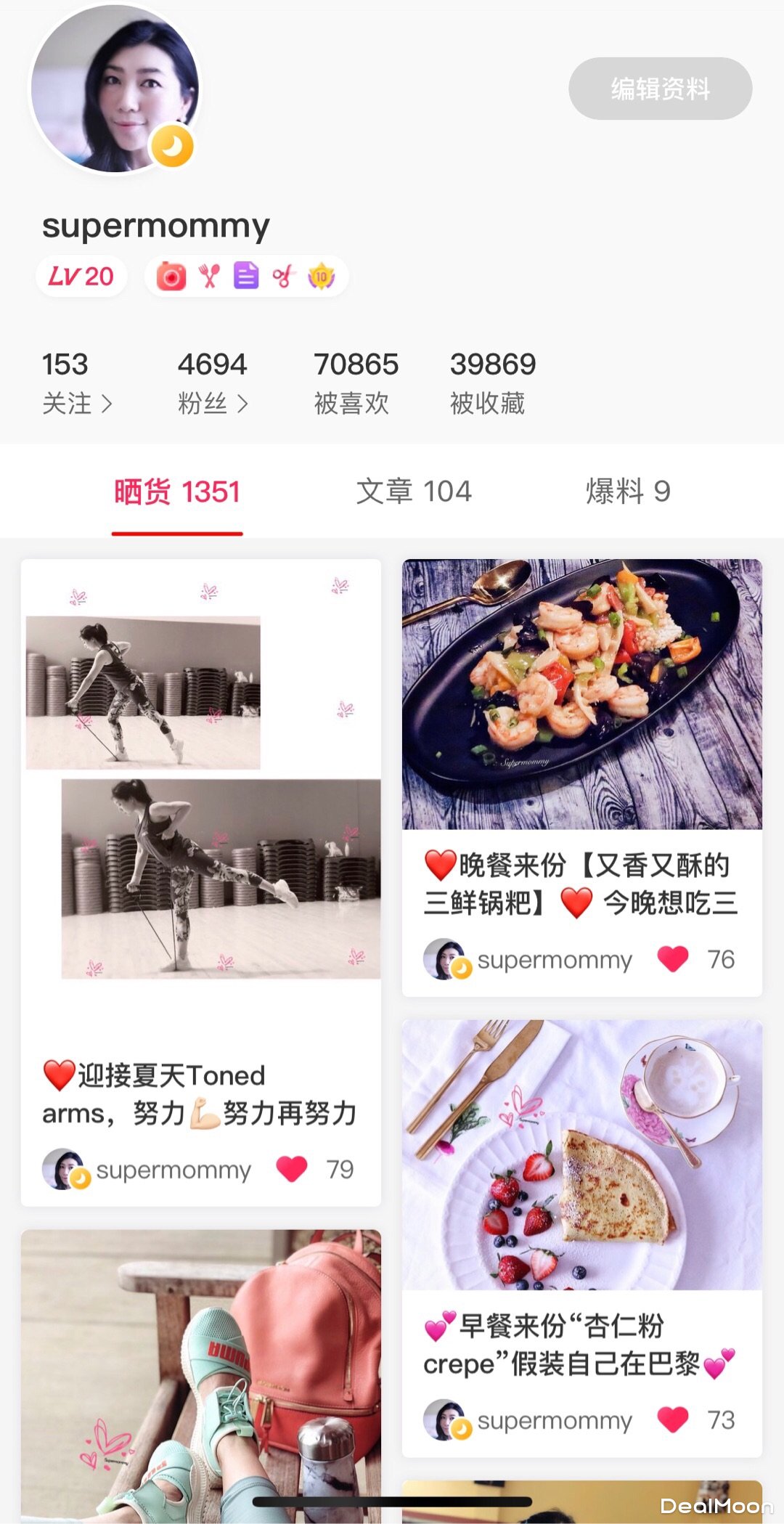
Task: Open the 粉丝 followers list
Action: point(213,383)
